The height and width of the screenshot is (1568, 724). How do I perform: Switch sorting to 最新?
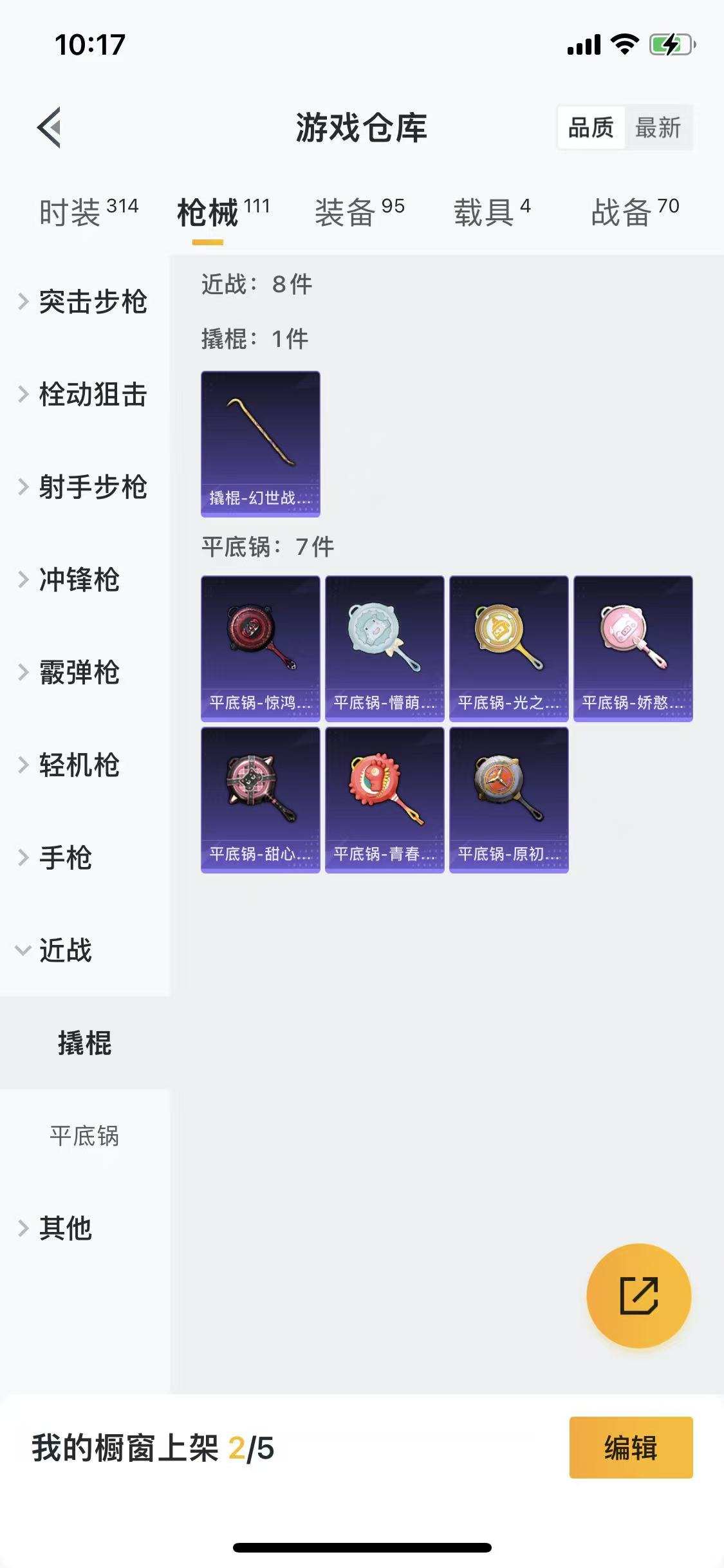(x=659, y=128)
